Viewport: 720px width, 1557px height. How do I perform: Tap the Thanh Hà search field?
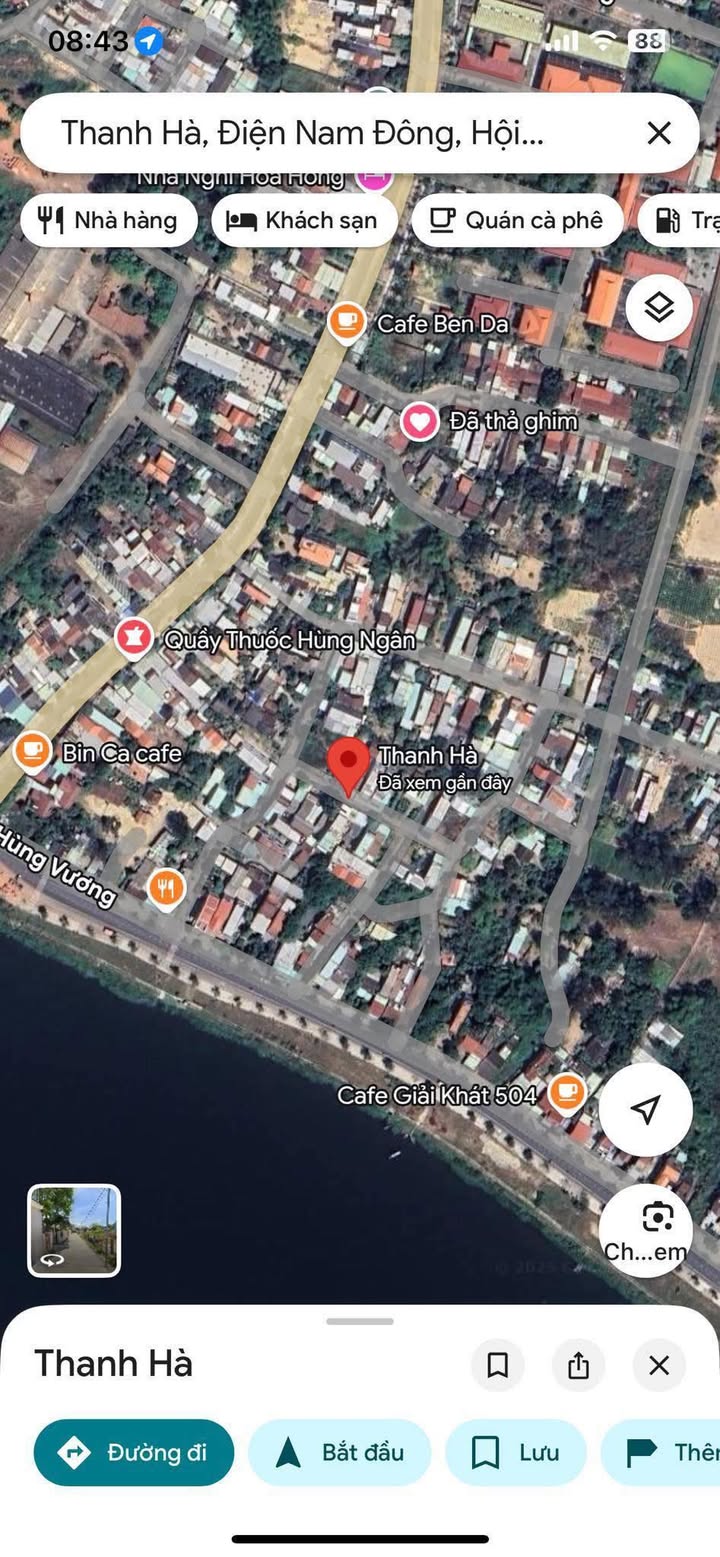click(x=302, y=133)
